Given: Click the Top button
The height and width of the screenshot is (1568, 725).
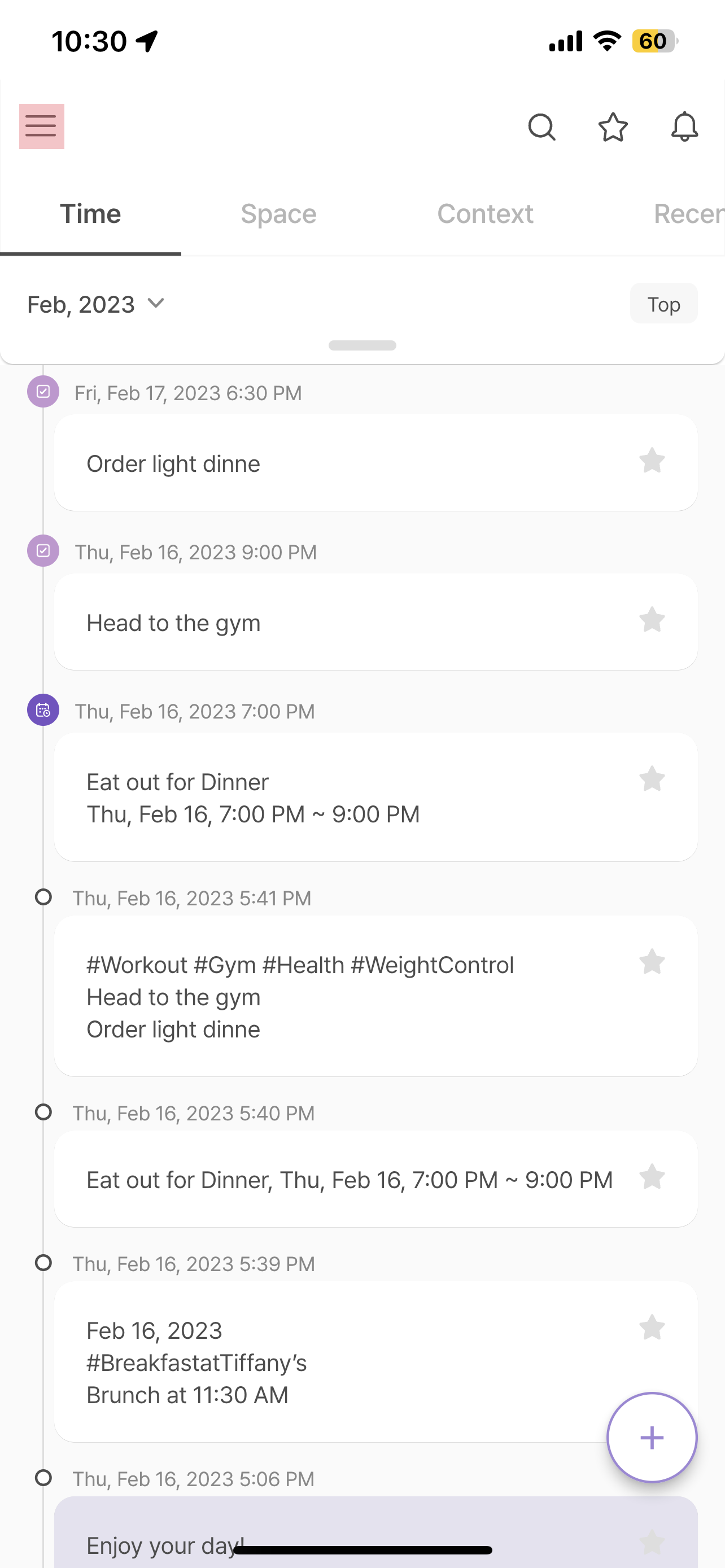Looking at the screenshot, I should pos(663,304).
